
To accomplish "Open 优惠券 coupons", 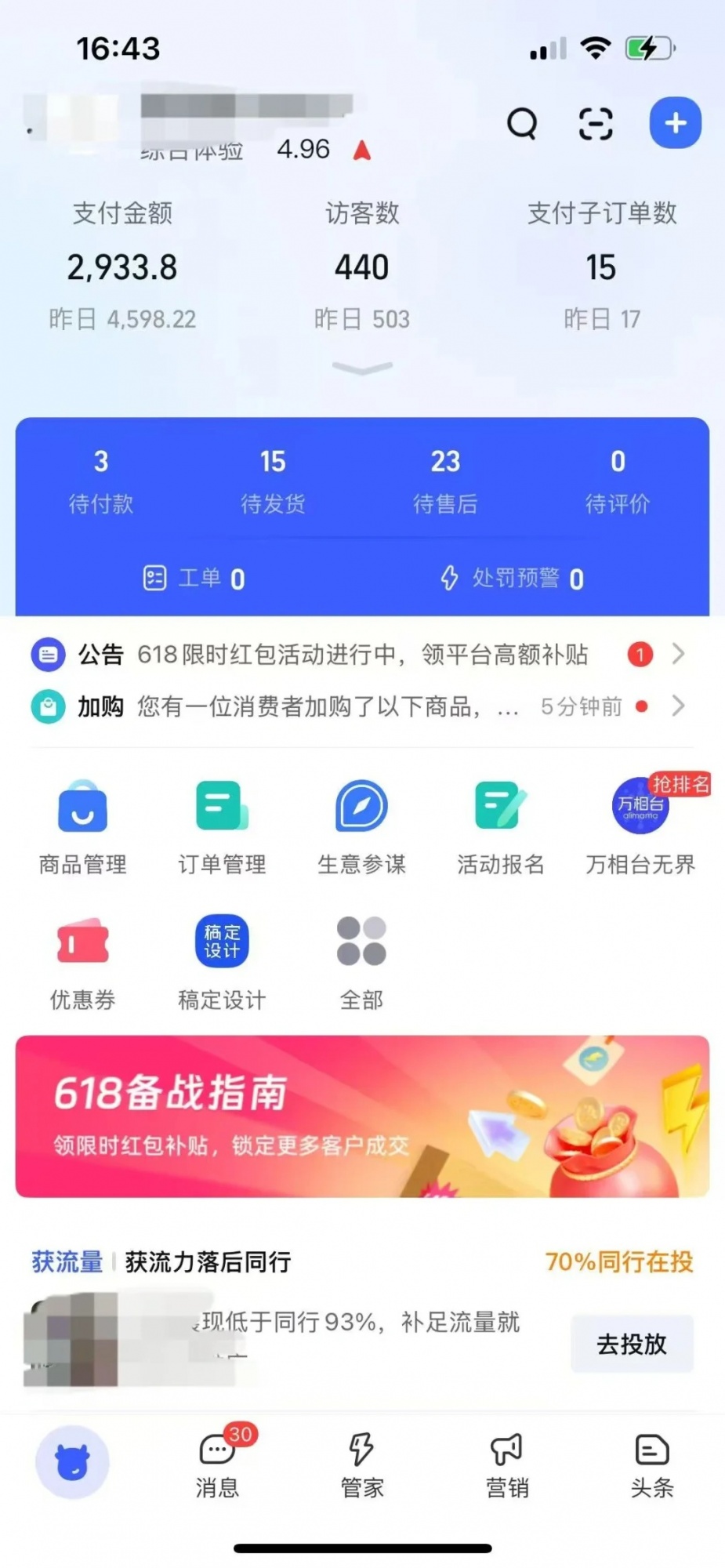I will point(82,960).
